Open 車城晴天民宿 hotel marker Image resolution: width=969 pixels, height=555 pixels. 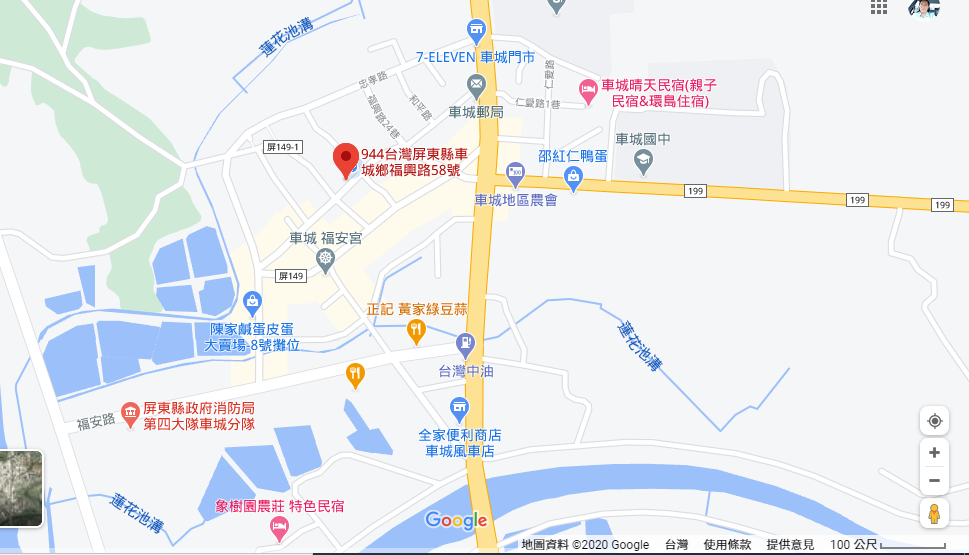click(x=588, y=91)
